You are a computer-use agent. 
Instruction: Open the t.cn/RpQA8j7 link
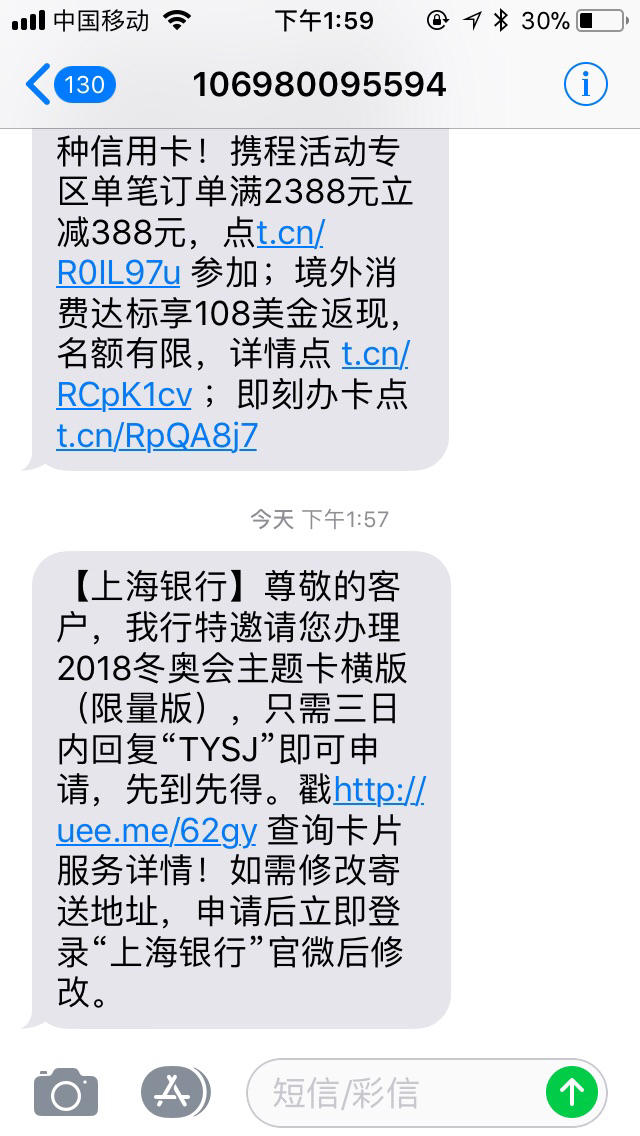pyautogui.click(x=157, y=436)
